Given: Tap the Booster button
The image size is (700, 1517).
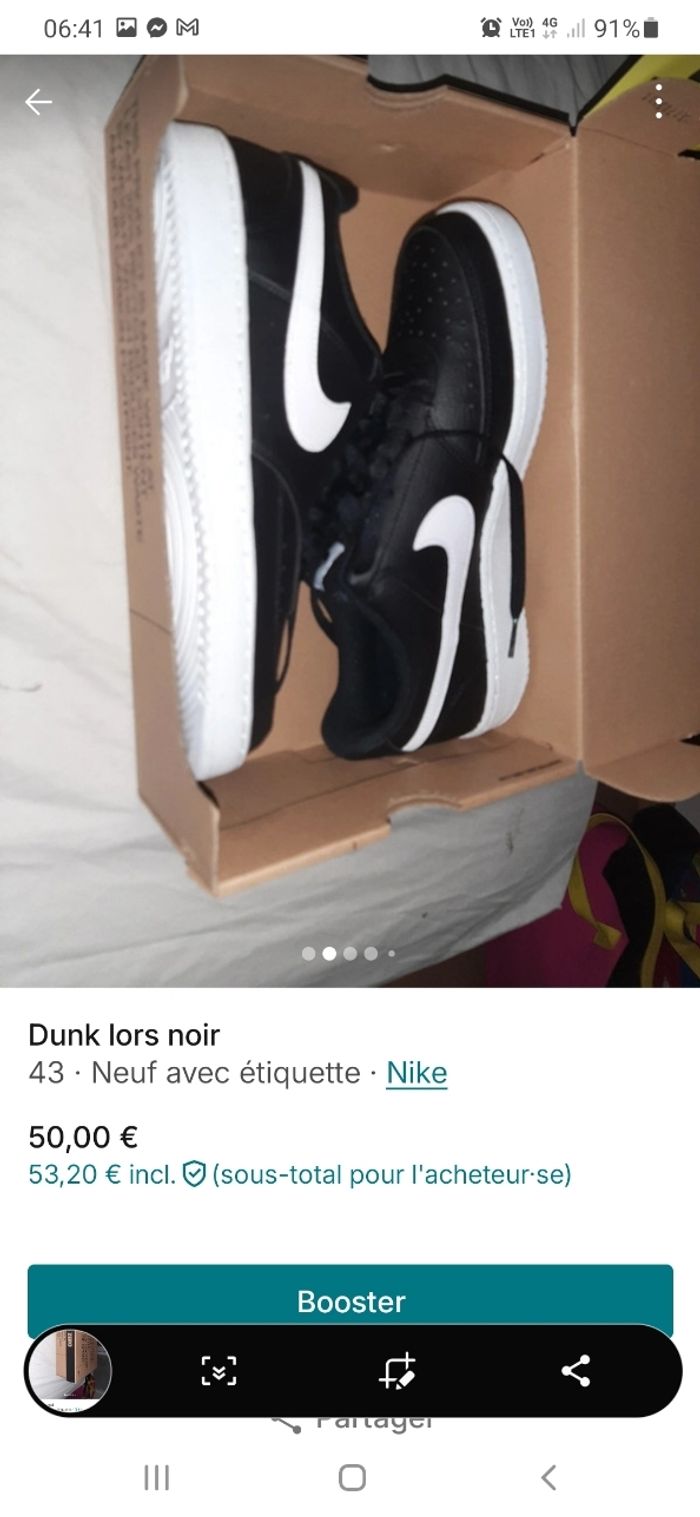Looking at the screenshot, I should tap(350, 1300).
